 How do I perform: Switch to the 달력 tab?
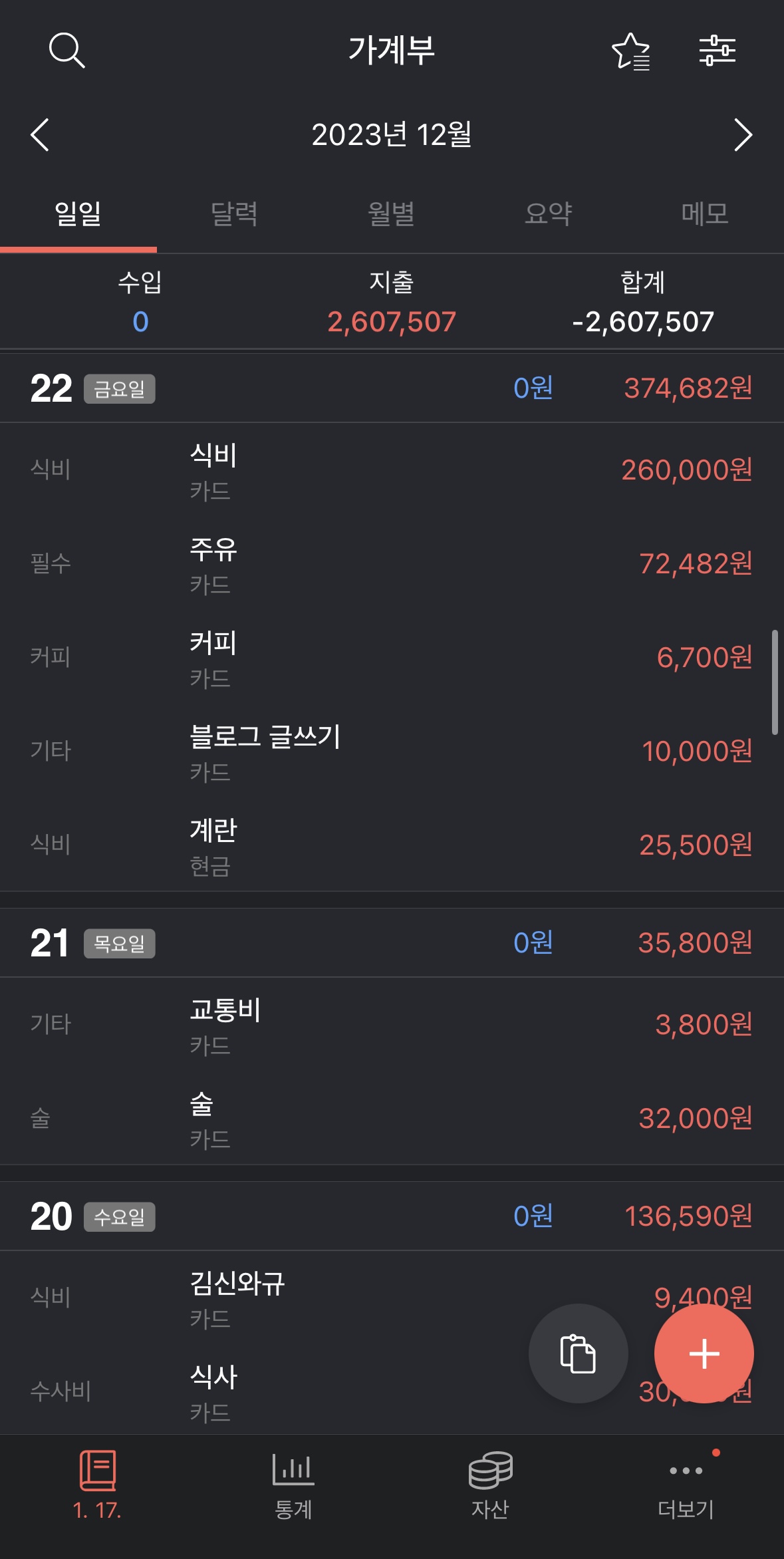235,215
